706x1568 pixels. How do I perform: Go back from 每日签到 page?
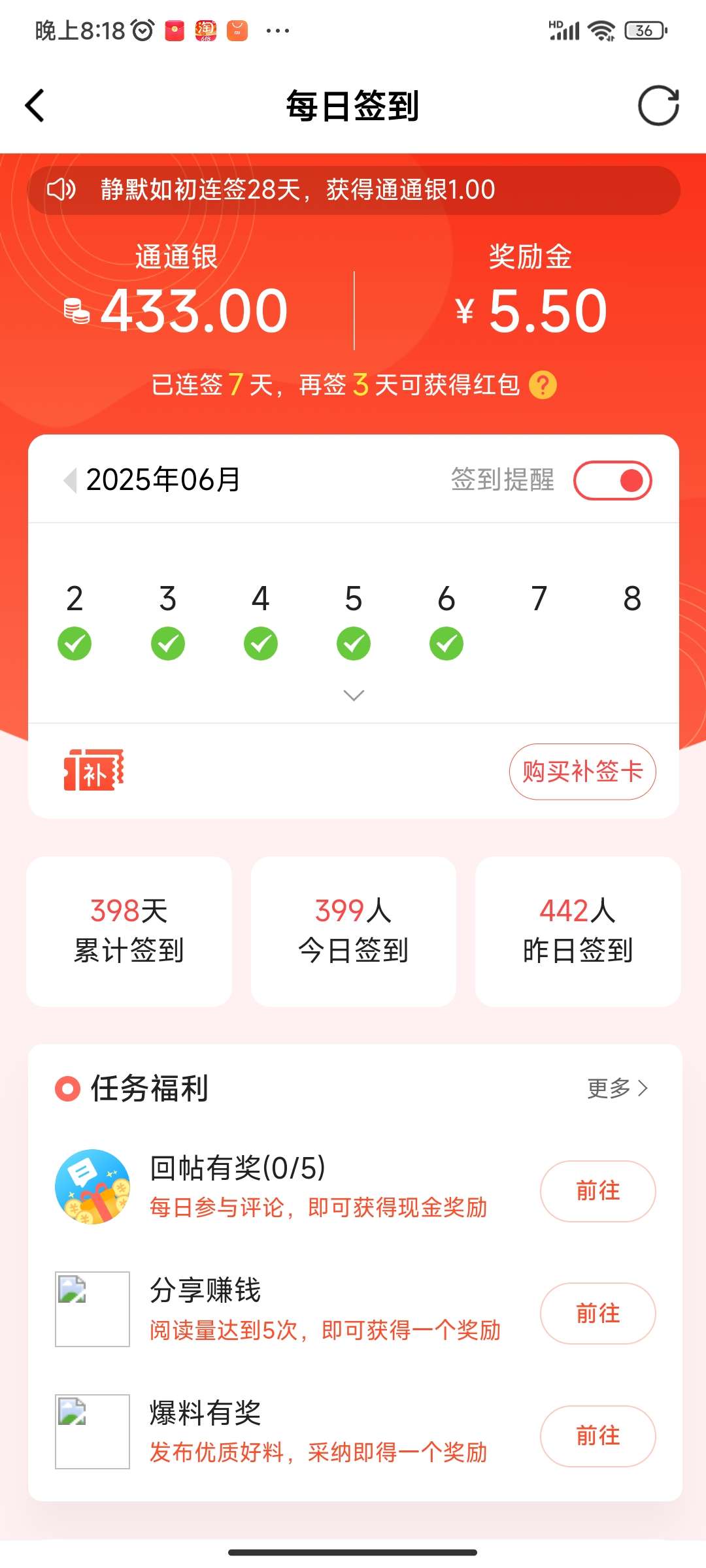(x=35, y=106)
